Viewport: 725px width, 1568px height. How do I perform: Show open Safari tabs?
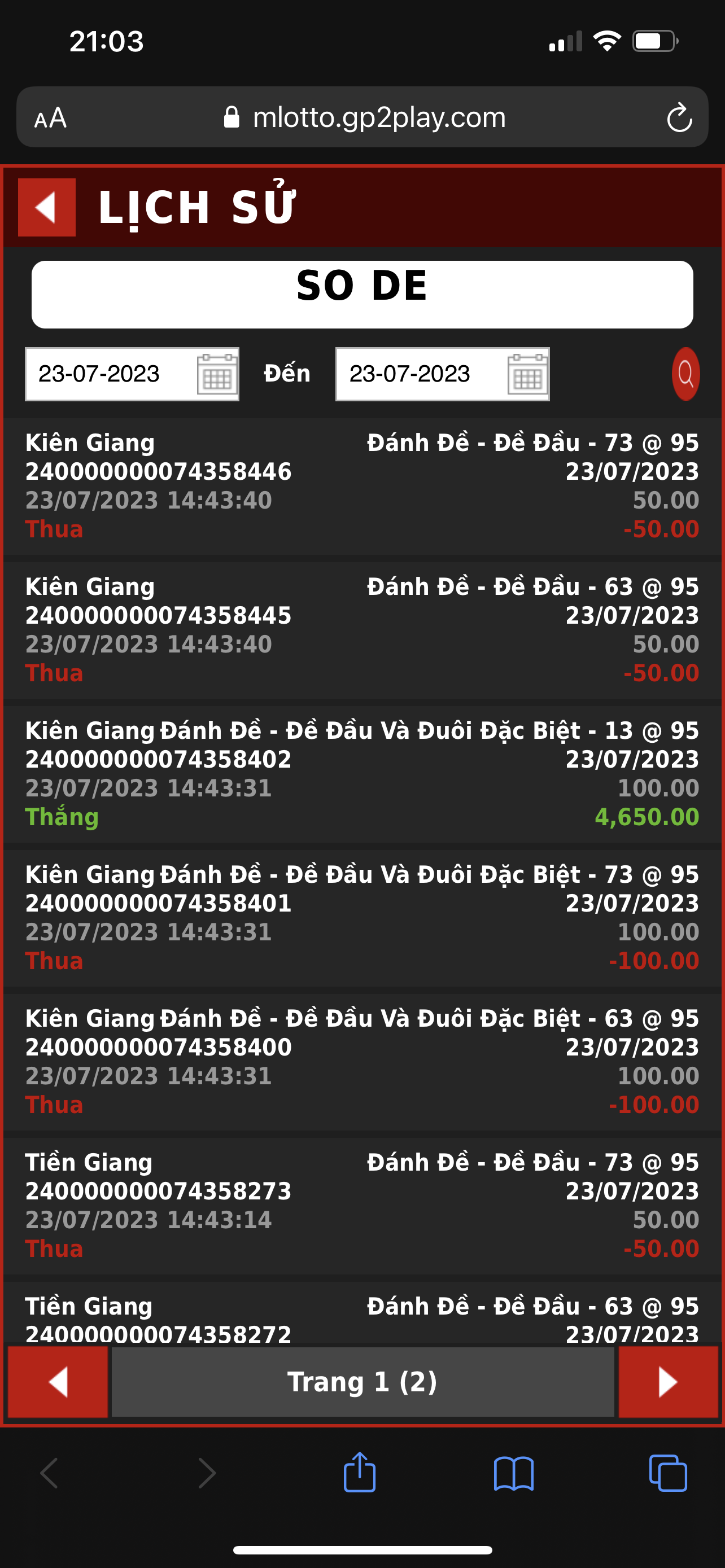[669, 1473]
